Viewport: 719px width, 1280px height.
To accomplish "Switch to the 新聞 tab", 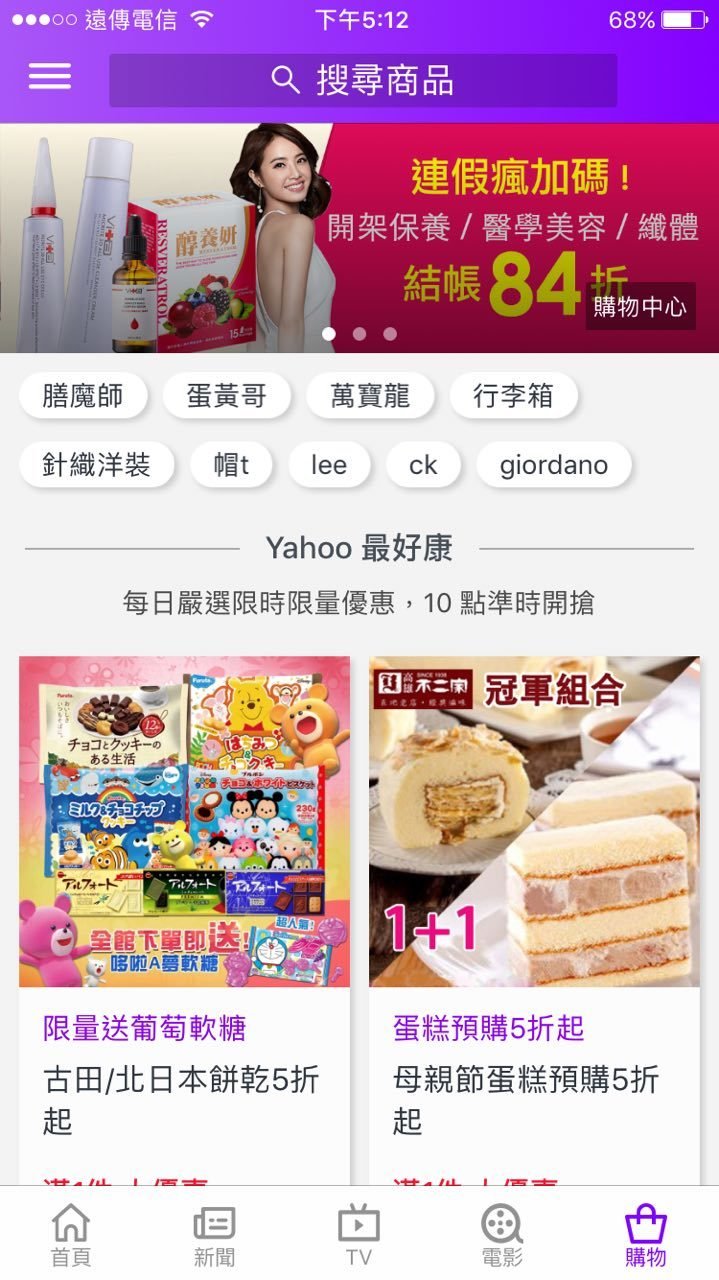I will [x=214, y=1235].
